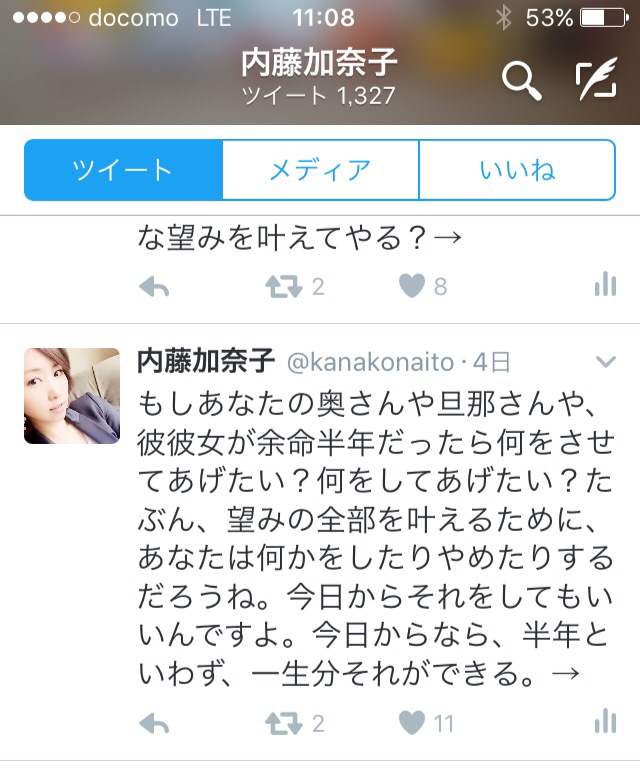The image size is (640, 778).
Task: View analytics for the tweet with 8 likes
Action: [x=604, y=287]
